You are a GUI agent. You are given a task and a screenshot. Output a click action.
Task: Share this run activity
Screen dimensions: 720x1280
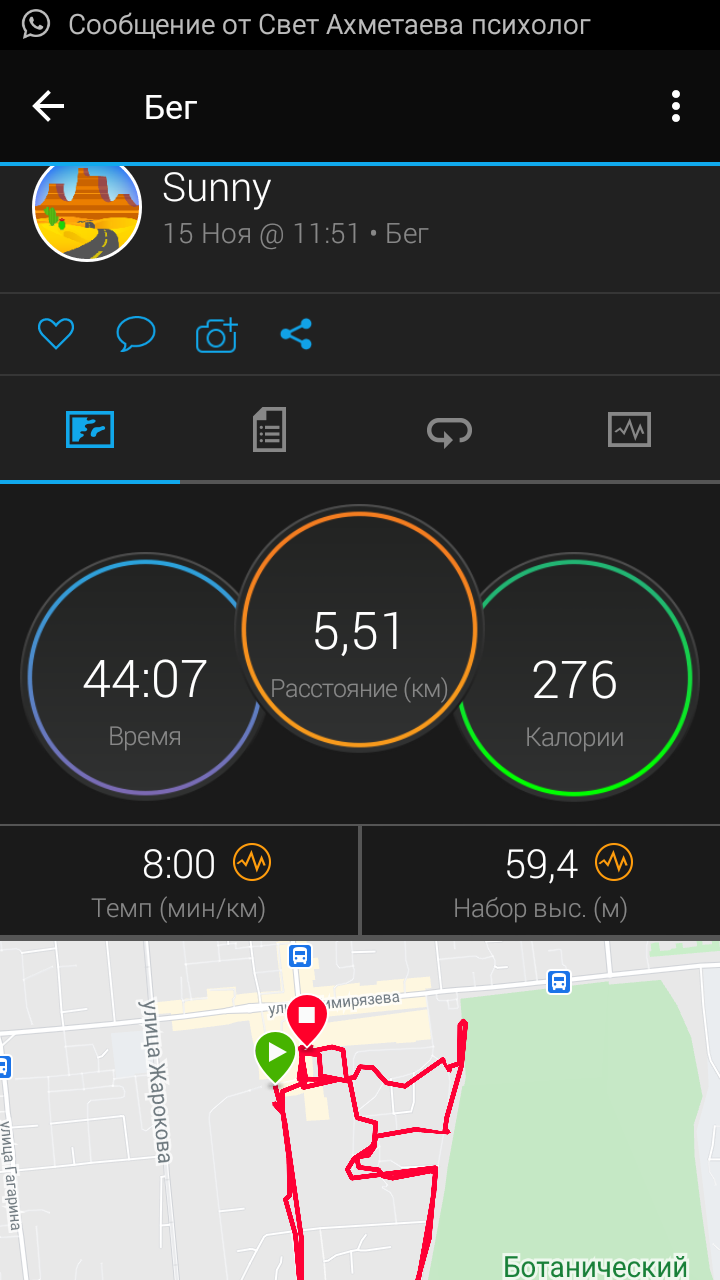[x=296, y=334]
